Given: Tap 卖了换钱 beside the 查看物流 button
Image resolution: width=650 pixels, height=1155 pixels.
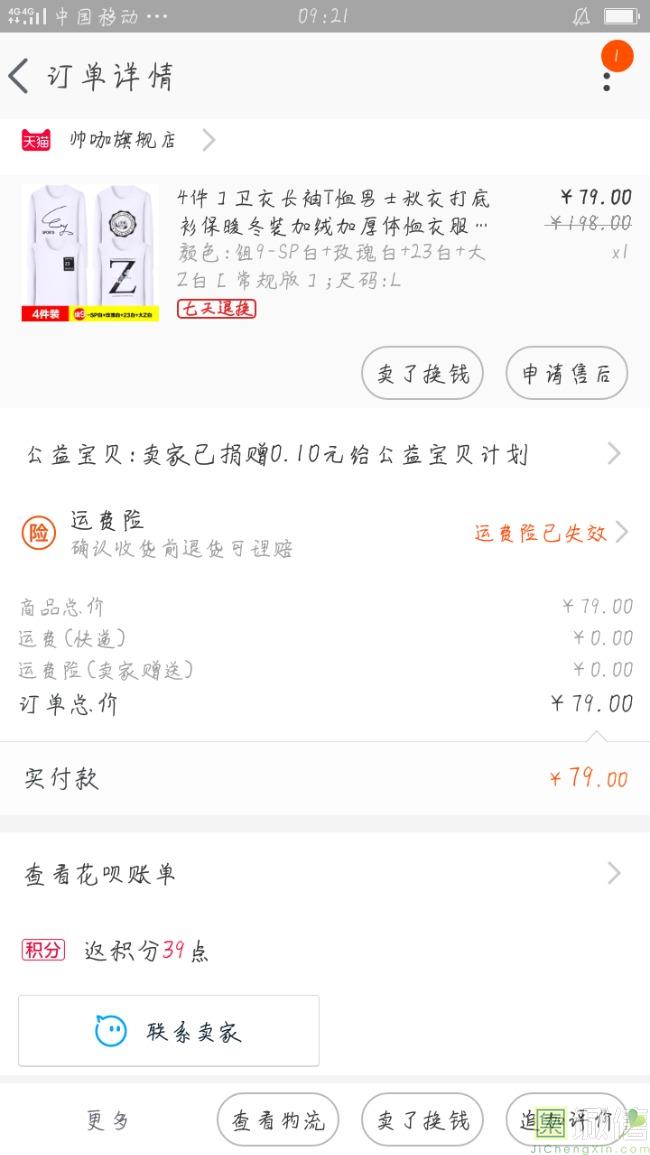Looking at the screenshot, I should 422,1120.
